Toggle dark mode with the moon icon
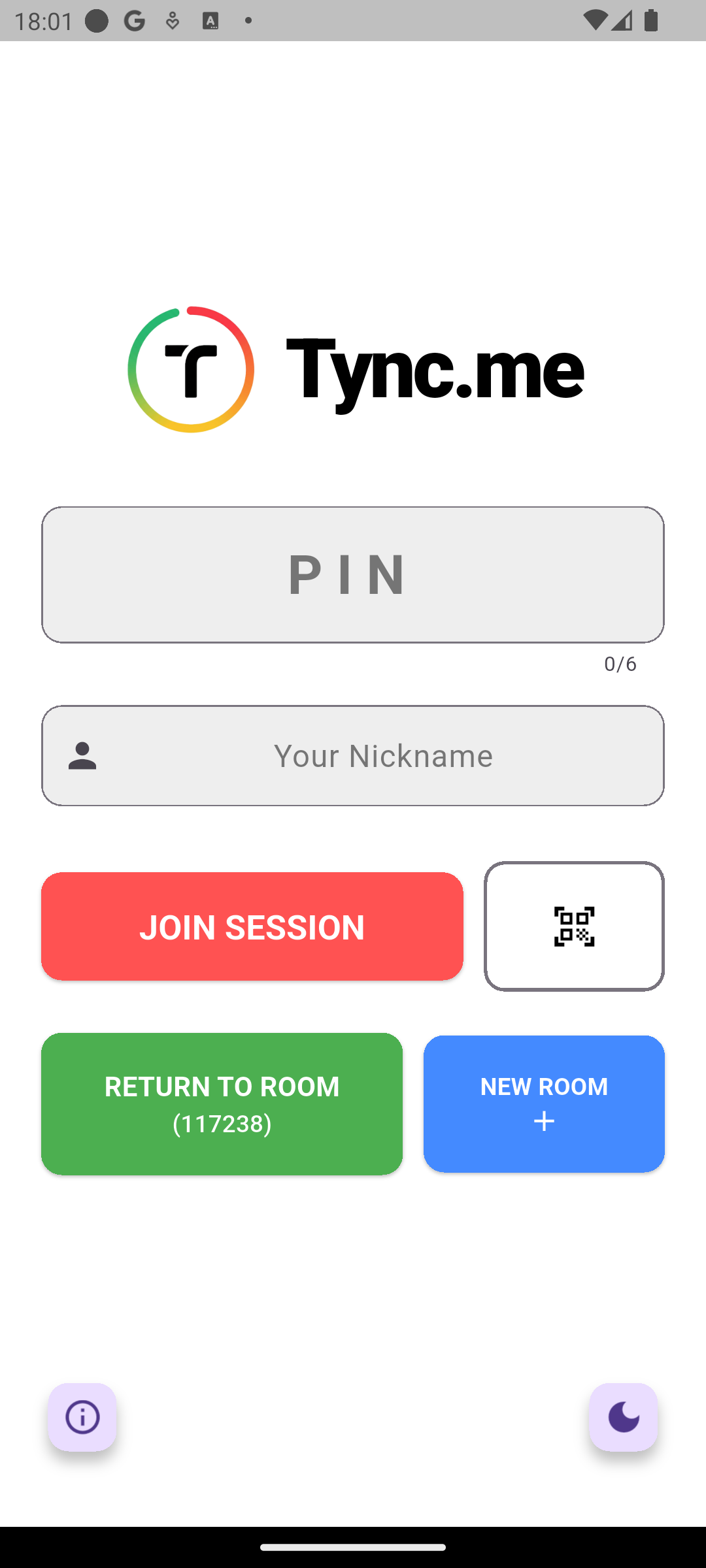The image size is (706, 1568). click(623, 1416)
